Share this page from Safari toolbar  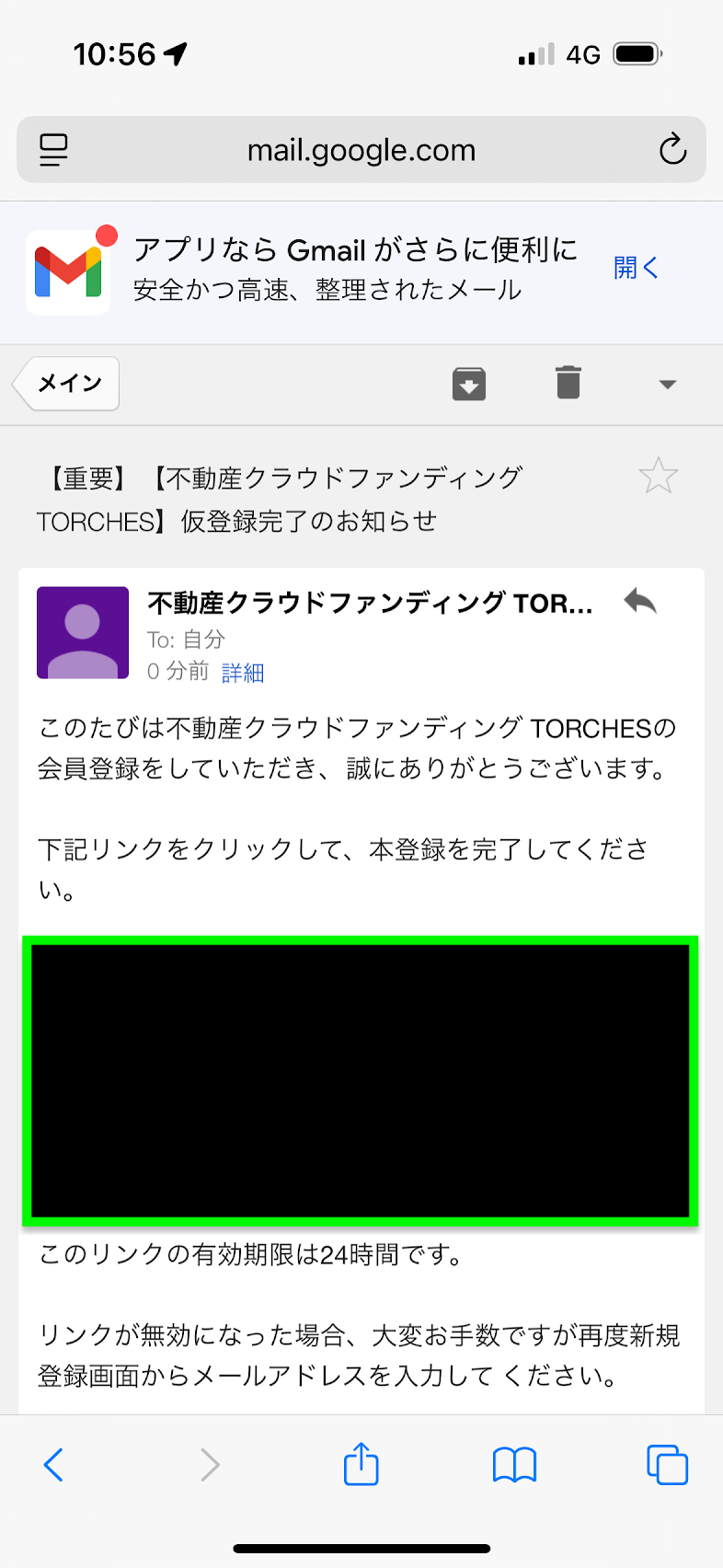point(361,1463)
